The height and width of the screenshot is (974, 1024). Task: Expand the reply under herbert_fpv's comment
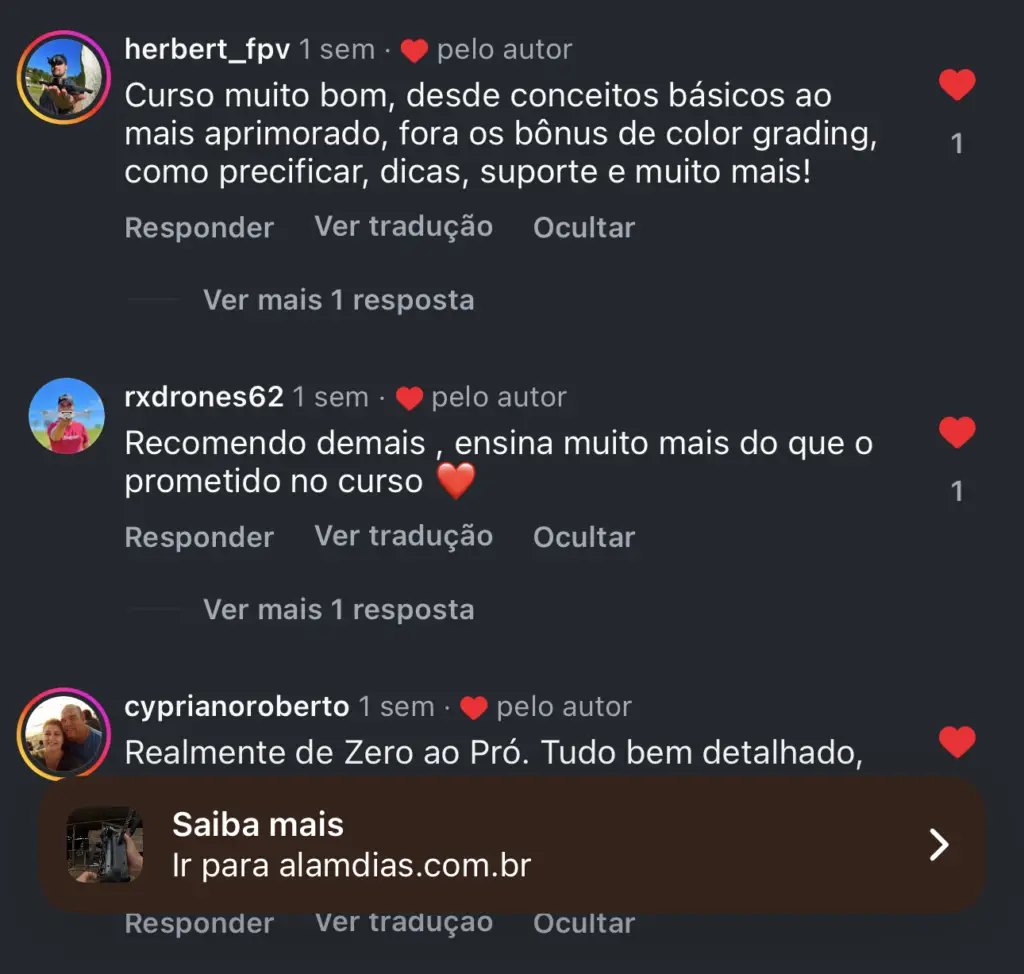[338, 300]
